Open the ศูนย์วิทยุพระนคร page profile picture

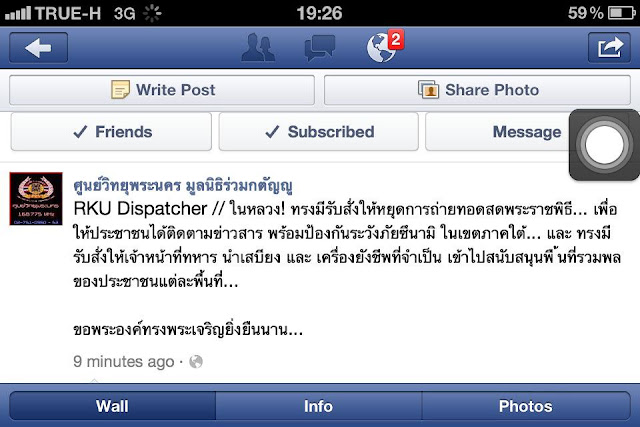coord(37,201)
